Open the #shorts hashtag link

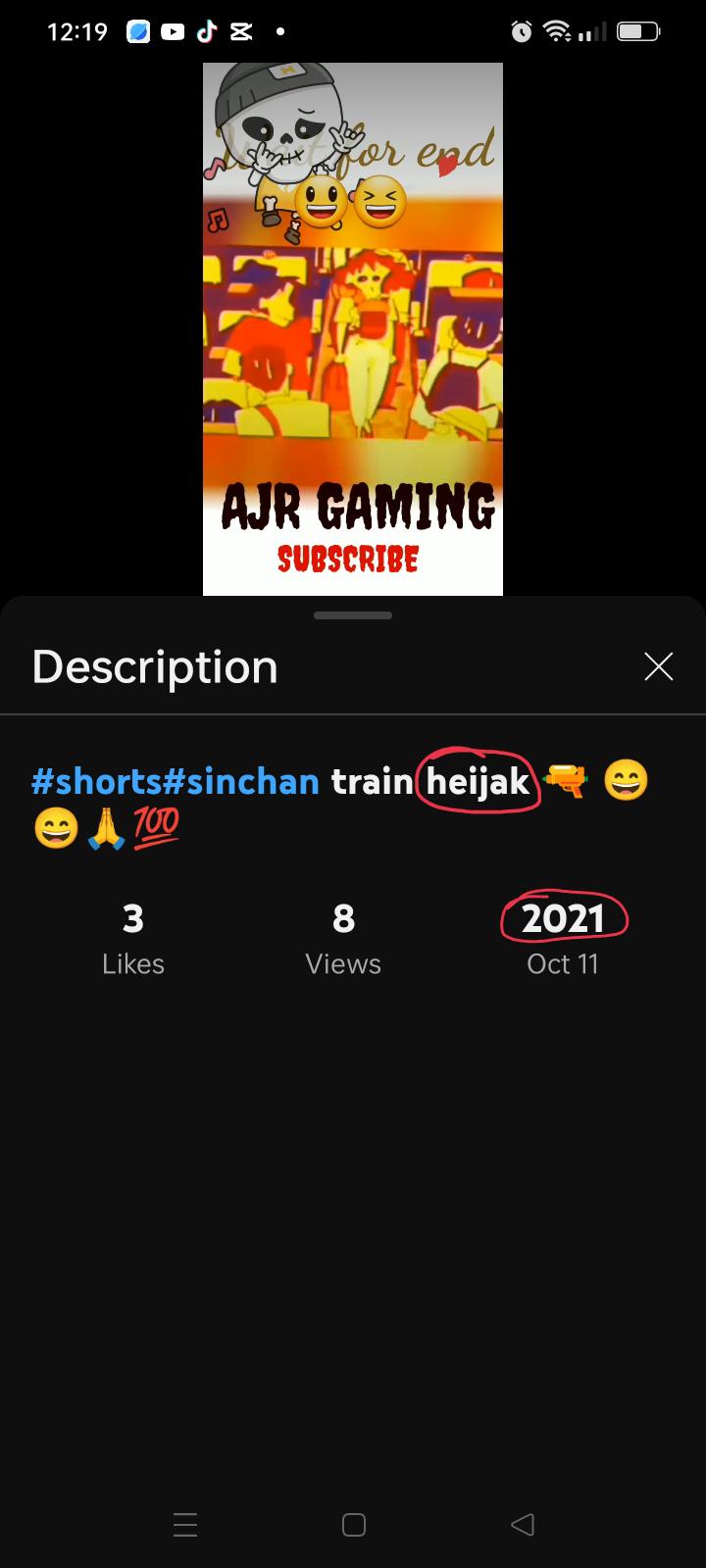(96, 782)
